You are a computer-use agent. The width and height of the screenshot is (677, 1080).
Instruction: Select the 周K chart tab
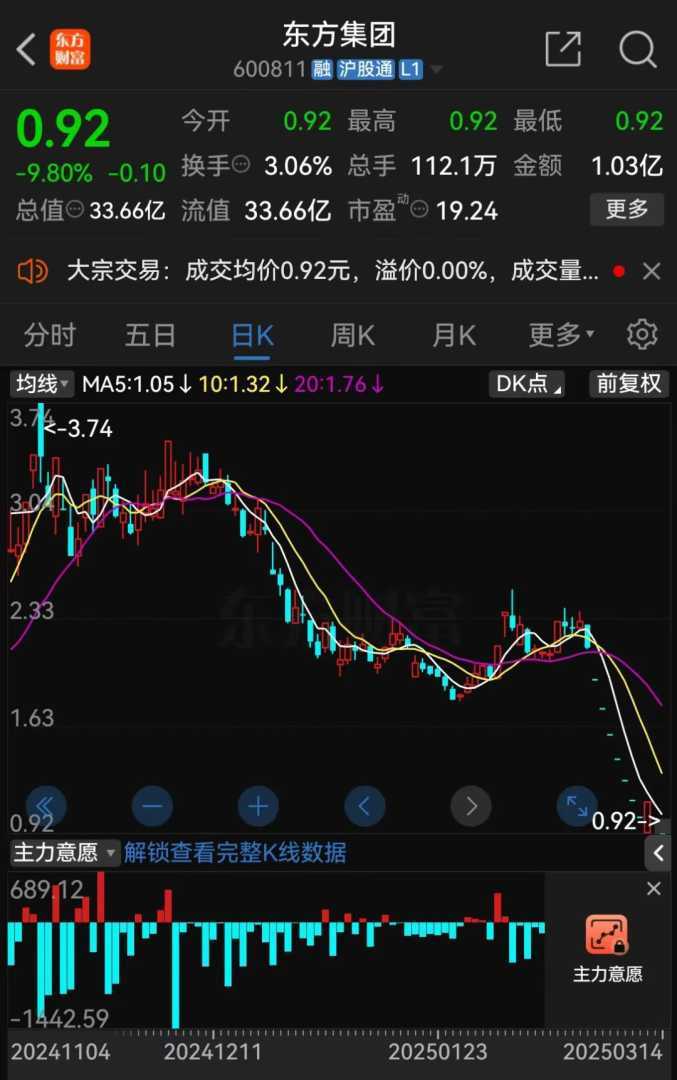tap(352, 335)
